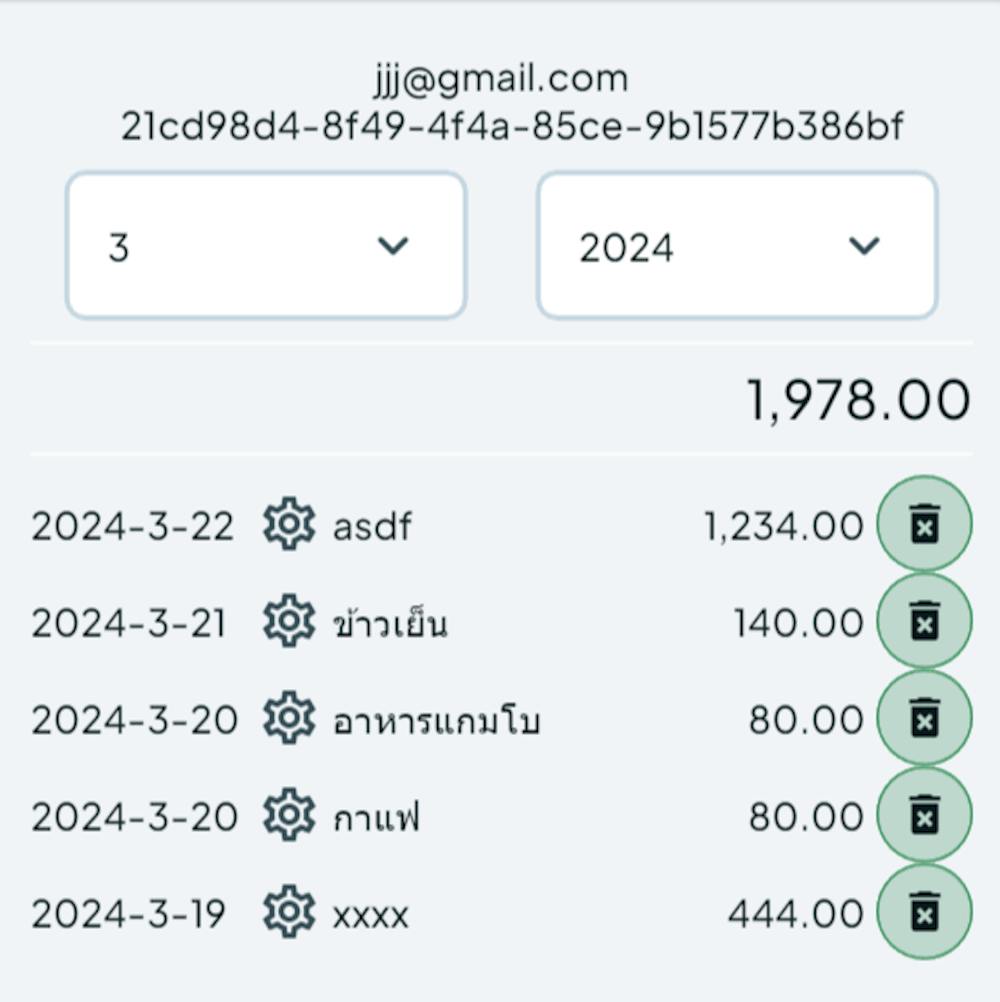The height and width of the screenshot is (1002, 1000).
Task: Open the year dropdown showing 2024
Action: (x=737, y=246)
